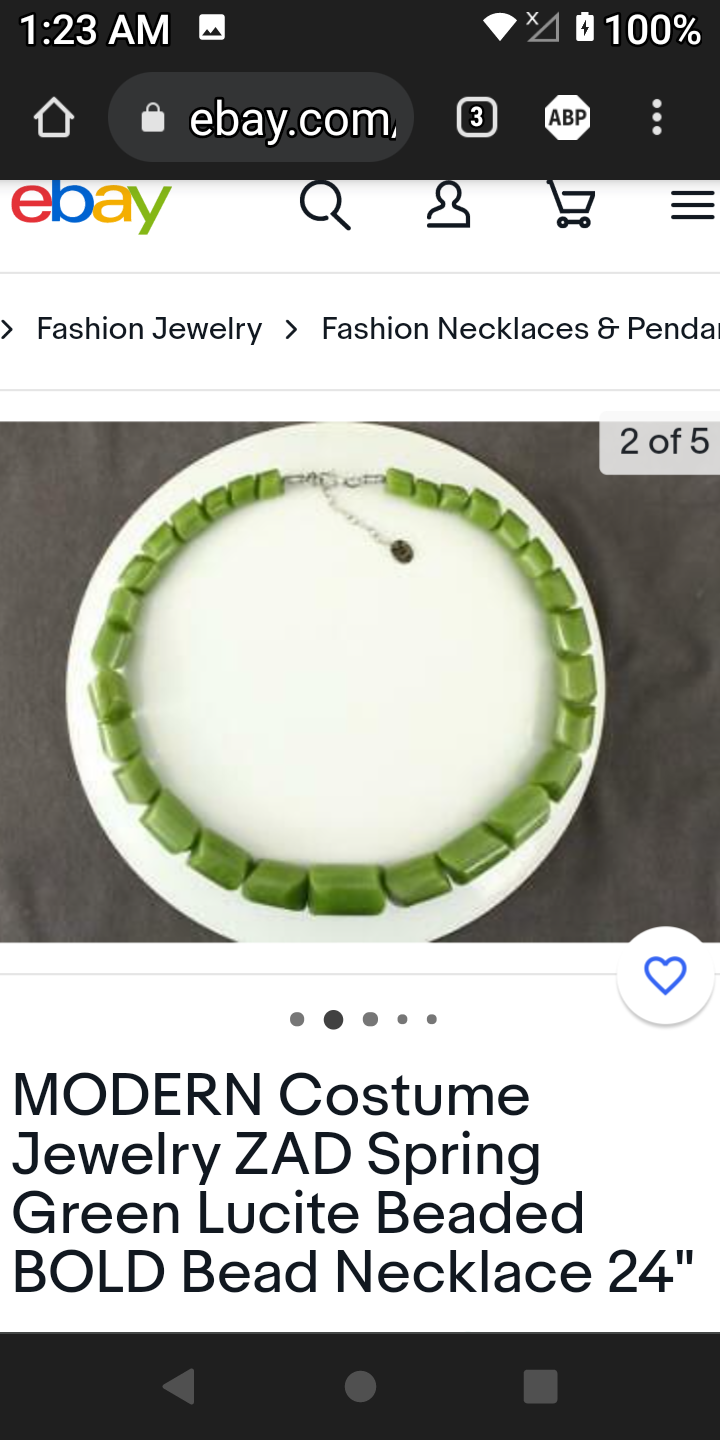Image resolution: width=720 pixels, height=1440 pixels.
Task: Add this necklace to watchlist
Action: click(665, 975)
